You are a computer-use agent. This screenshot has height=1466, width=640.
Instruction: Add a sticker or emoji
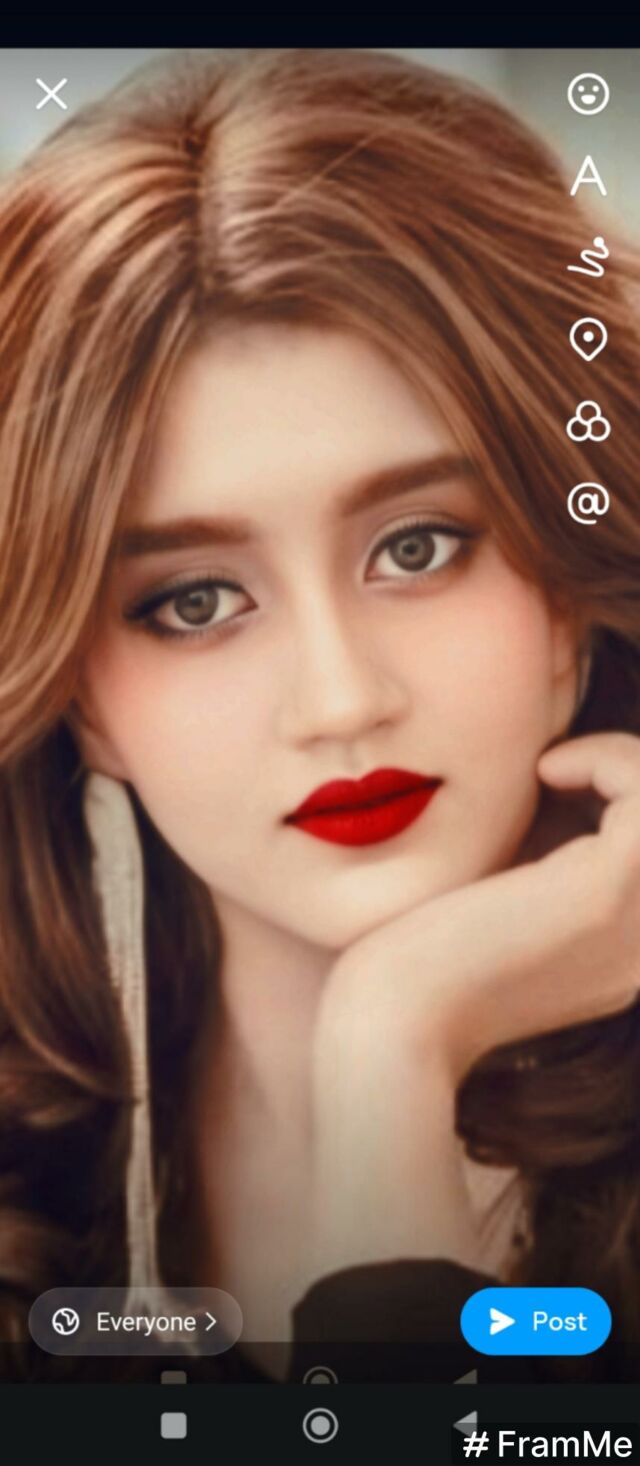click(x=588, y=94)
